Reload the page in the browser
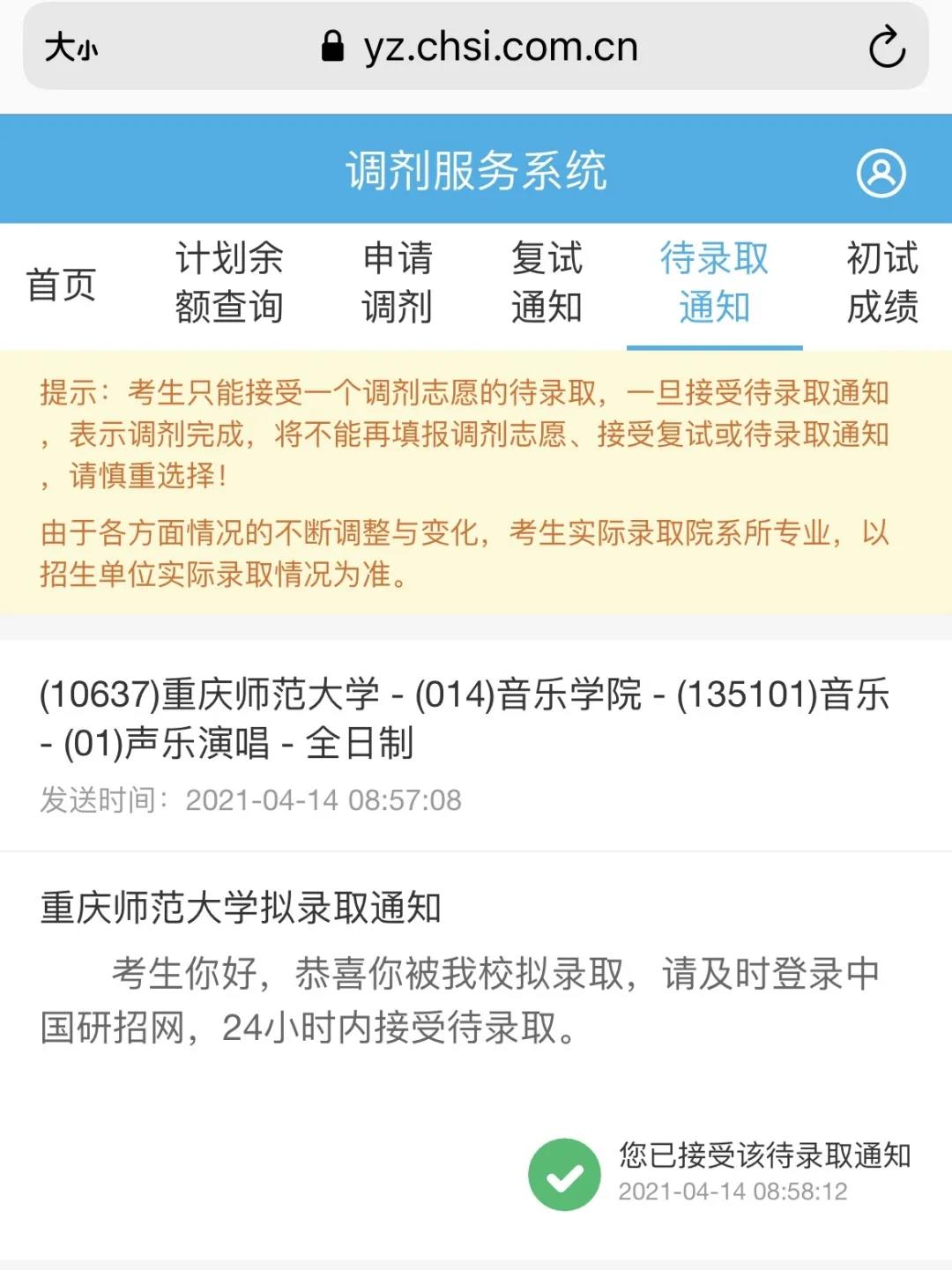 (x=886, y=48)
